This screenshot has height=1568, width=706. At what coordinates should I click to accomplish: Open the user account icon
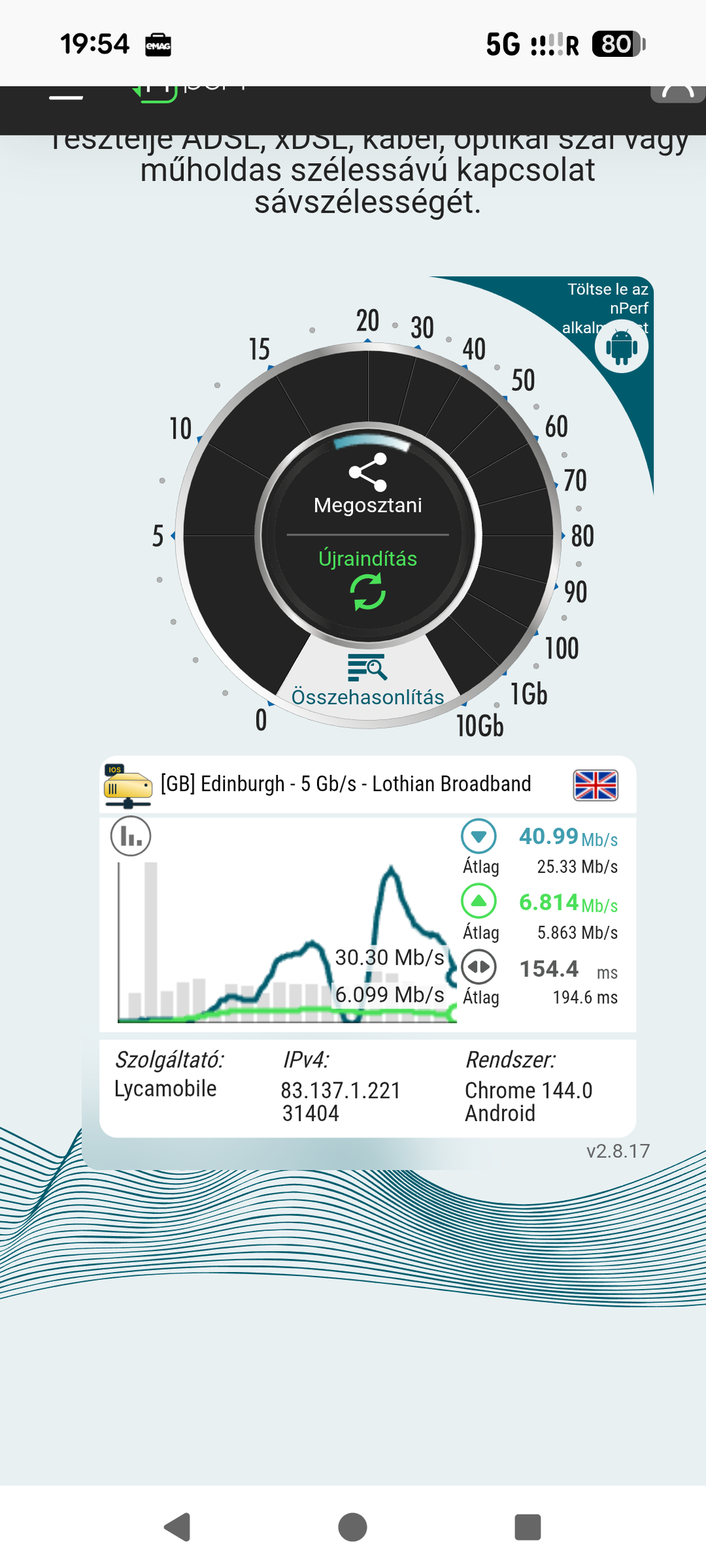tap(678, 93)
